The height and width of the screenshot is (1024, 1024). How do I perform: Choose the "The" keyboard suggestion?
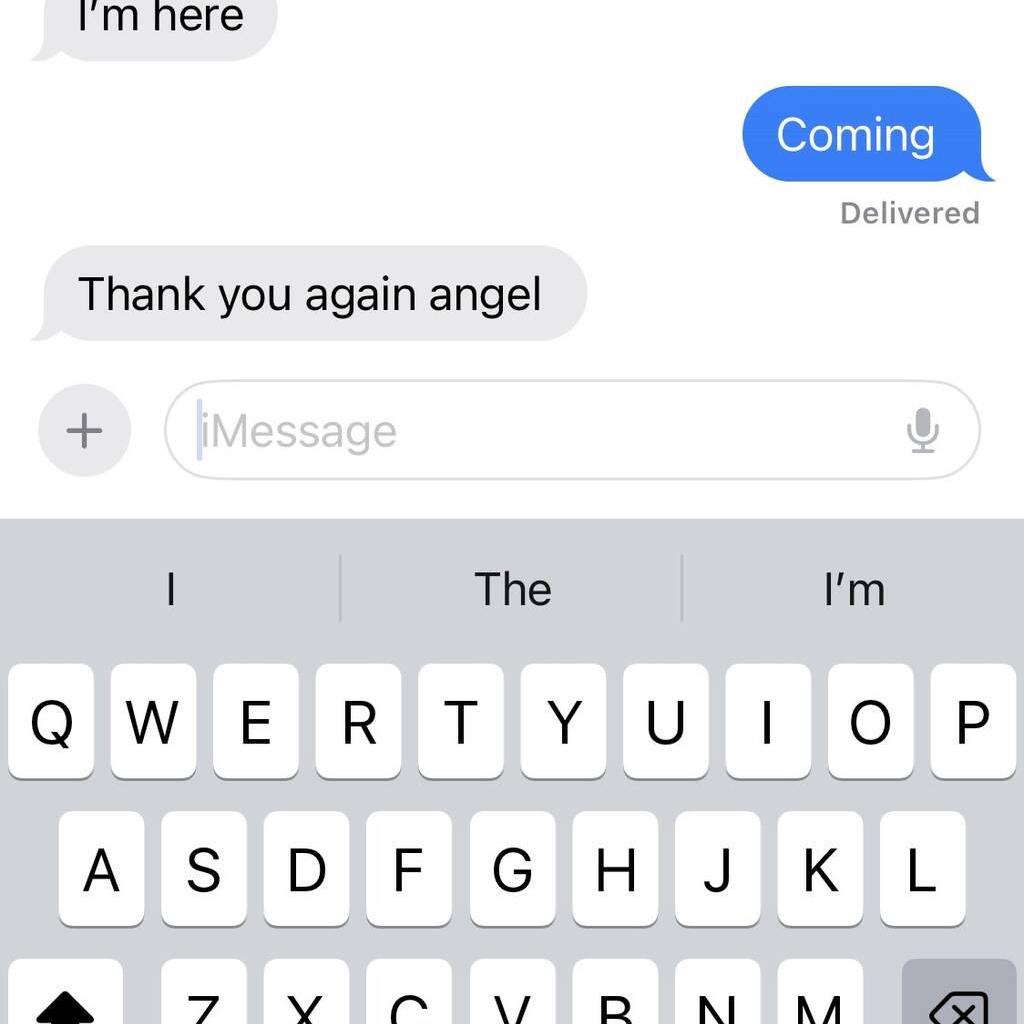[512, 589]
